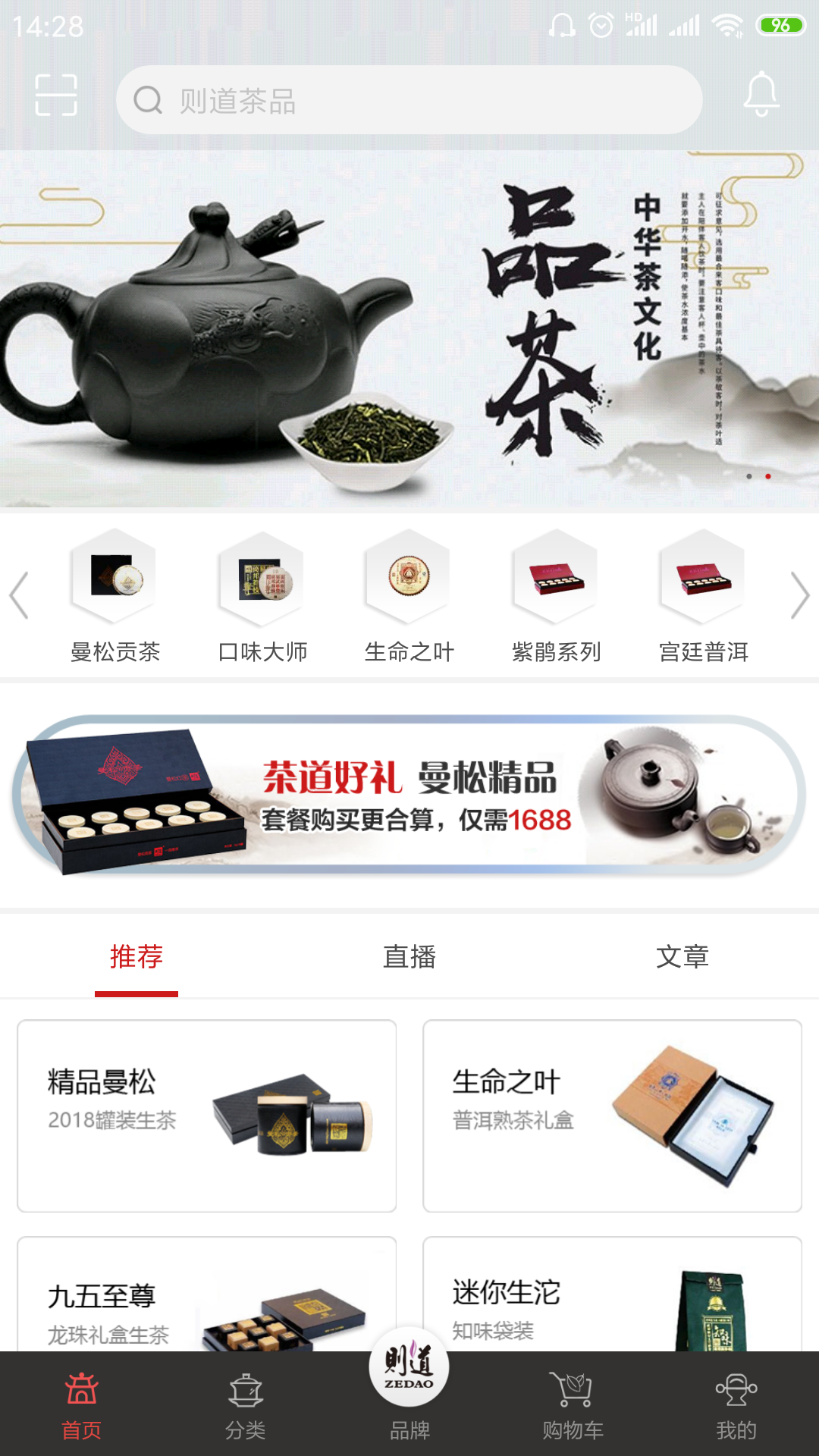Image resolution: width=819 pixels, height=1456 pixels.
Task: Select the 曼松贡茶 category
Action: (x=115, y=597)
